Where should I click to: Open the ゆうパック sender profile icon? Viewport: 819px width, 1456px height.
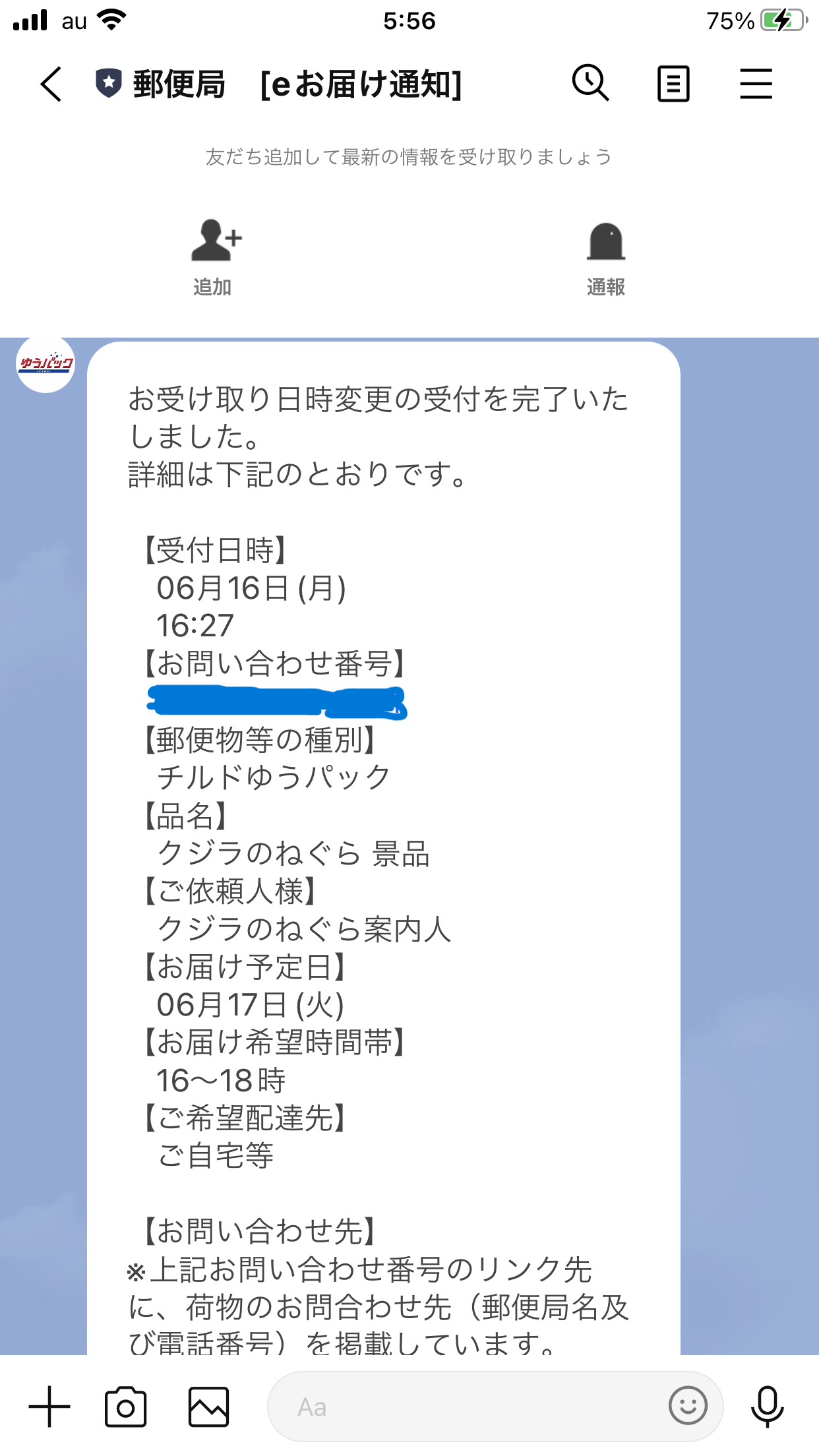click(45, 363)
